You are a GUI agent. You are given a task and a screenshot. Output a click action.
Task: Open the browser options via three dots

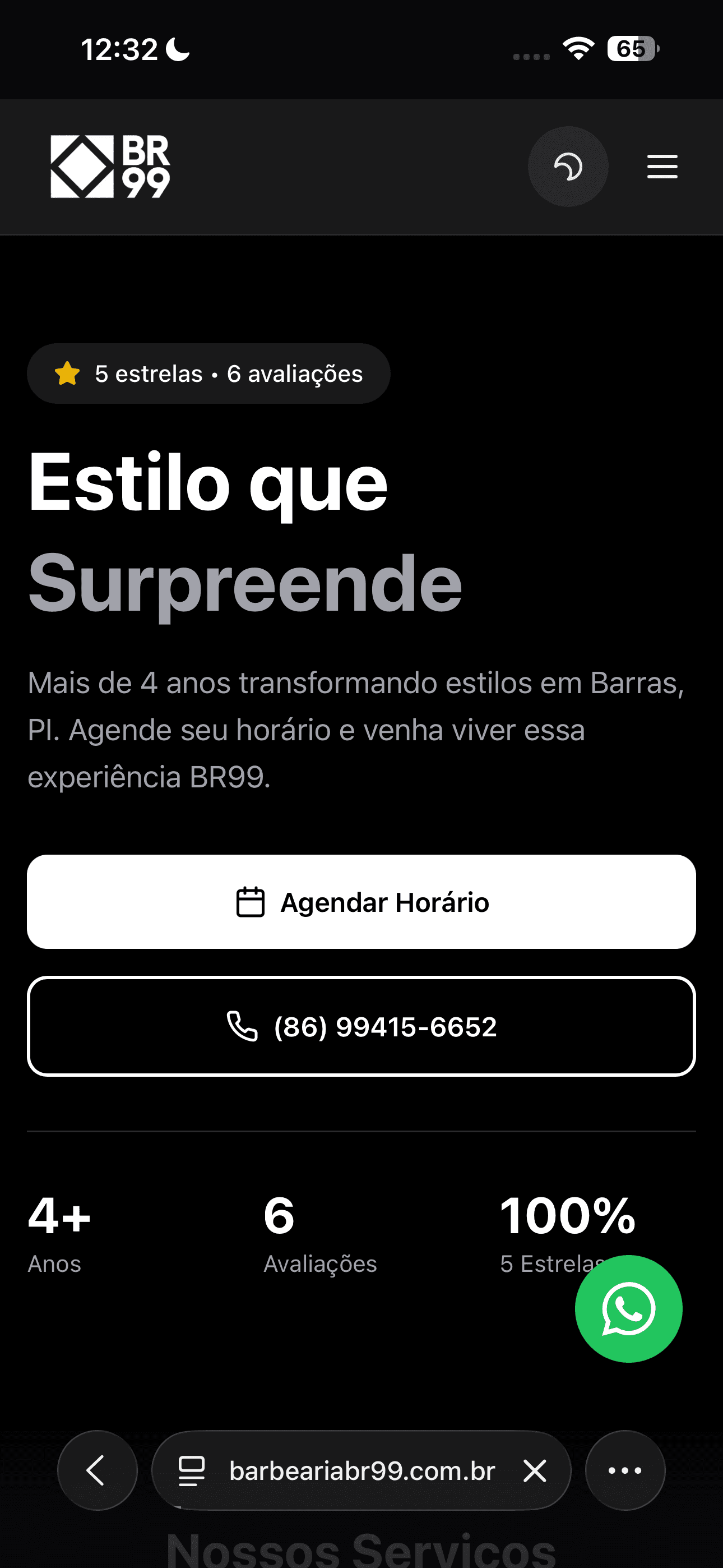tap(625, 1470)
